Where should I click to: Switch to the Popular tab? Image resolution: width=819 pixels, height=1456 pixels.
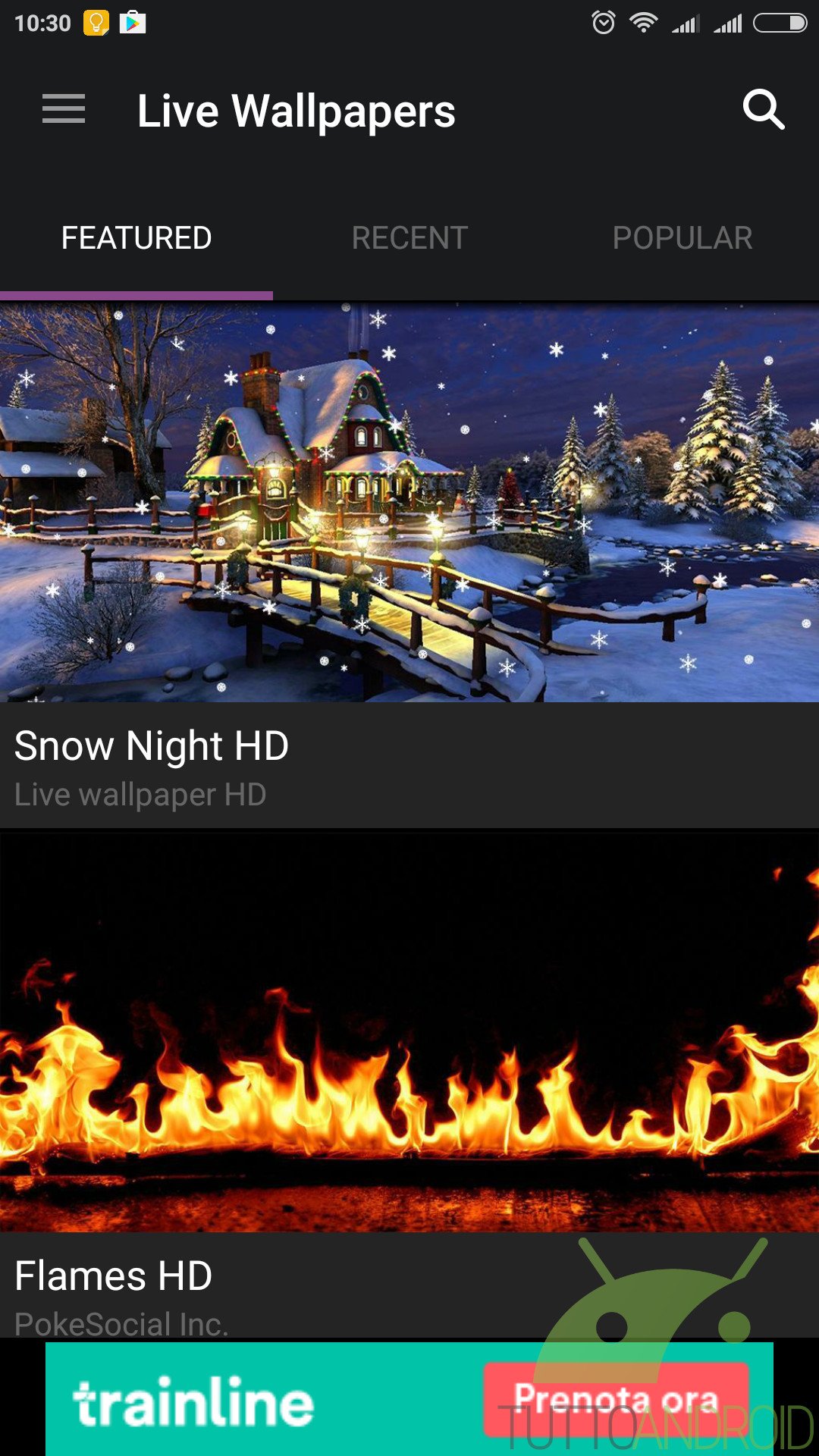(682, 238)
